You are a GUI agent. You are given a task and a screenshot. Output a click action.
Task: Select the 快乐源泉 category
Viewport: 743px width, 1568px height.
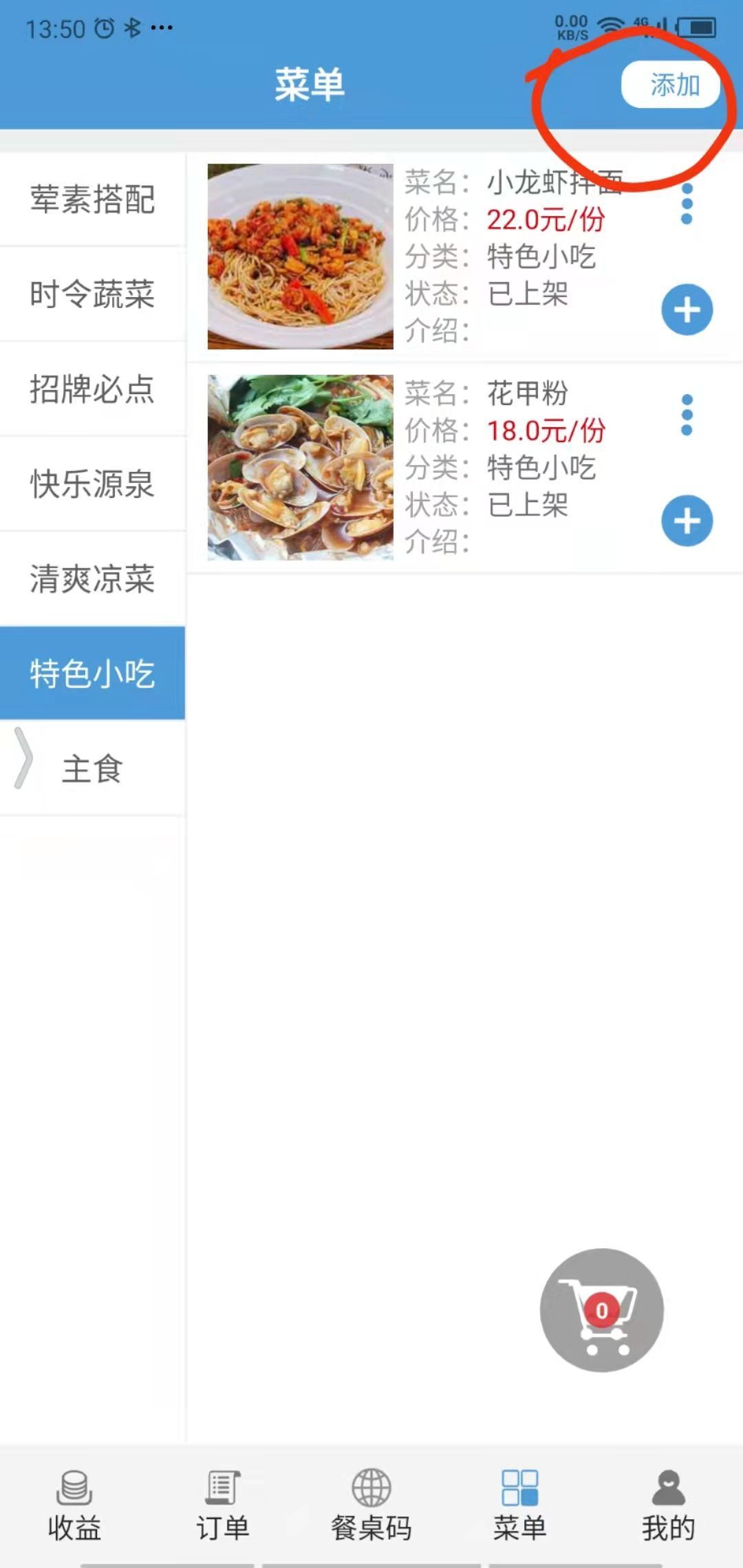(x=91, y=485)
